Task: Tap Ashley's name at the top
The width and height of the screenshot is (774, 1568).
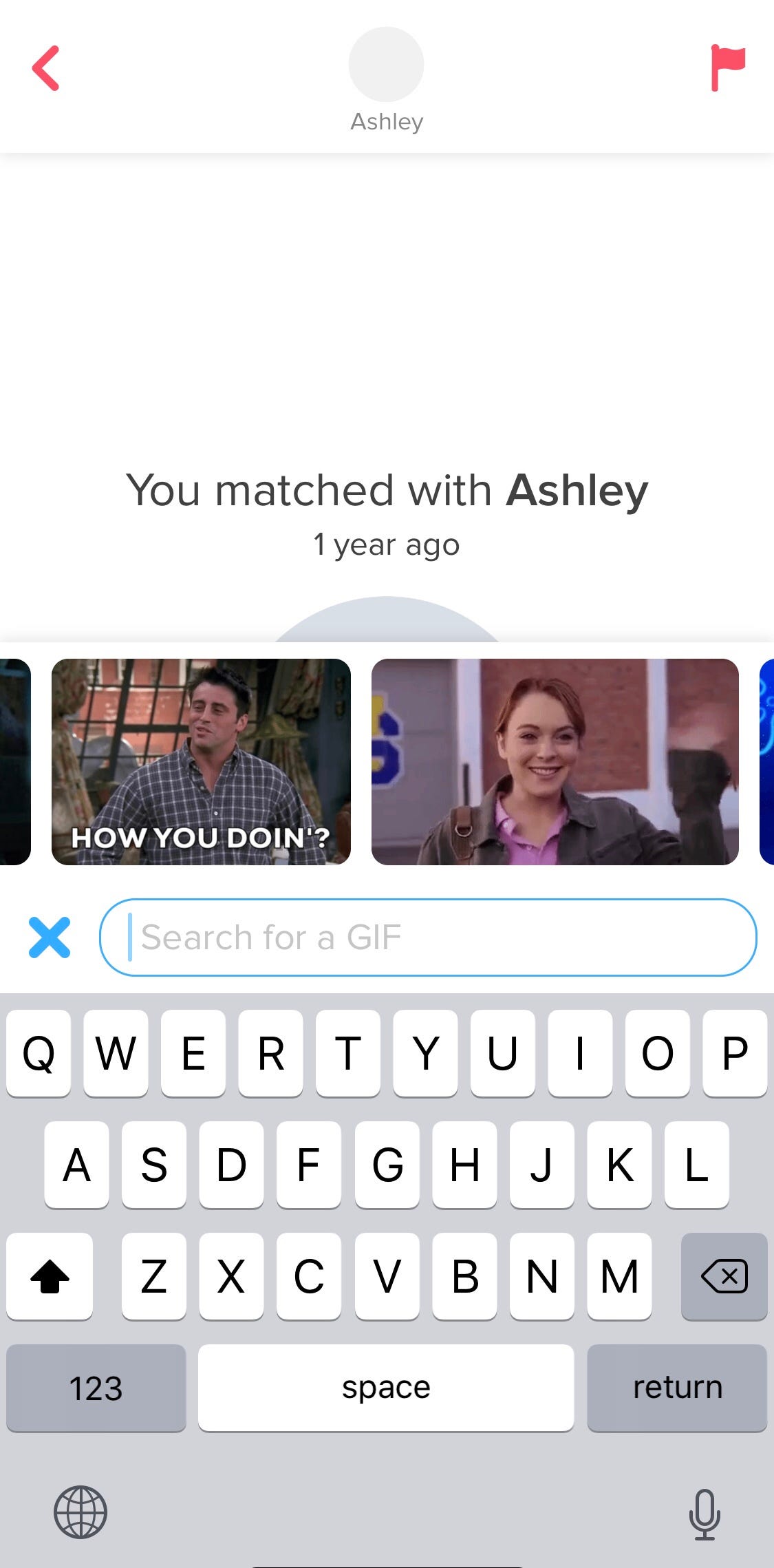Action: click(x=386, y=121)
